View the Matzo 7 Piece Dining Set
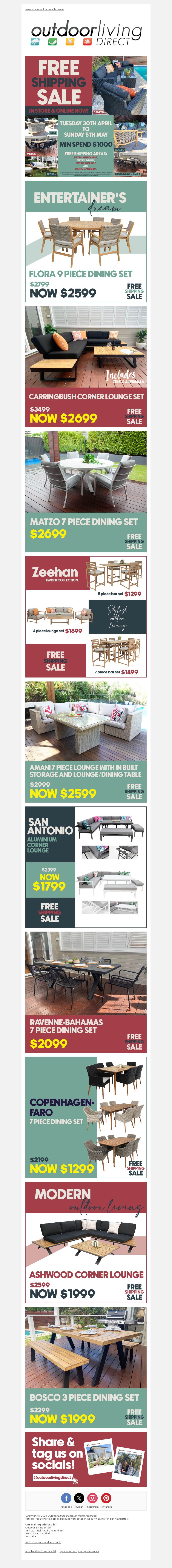The width and height of the screenshot is (172, 1568). pyautogui.click(x=86, y=491)
